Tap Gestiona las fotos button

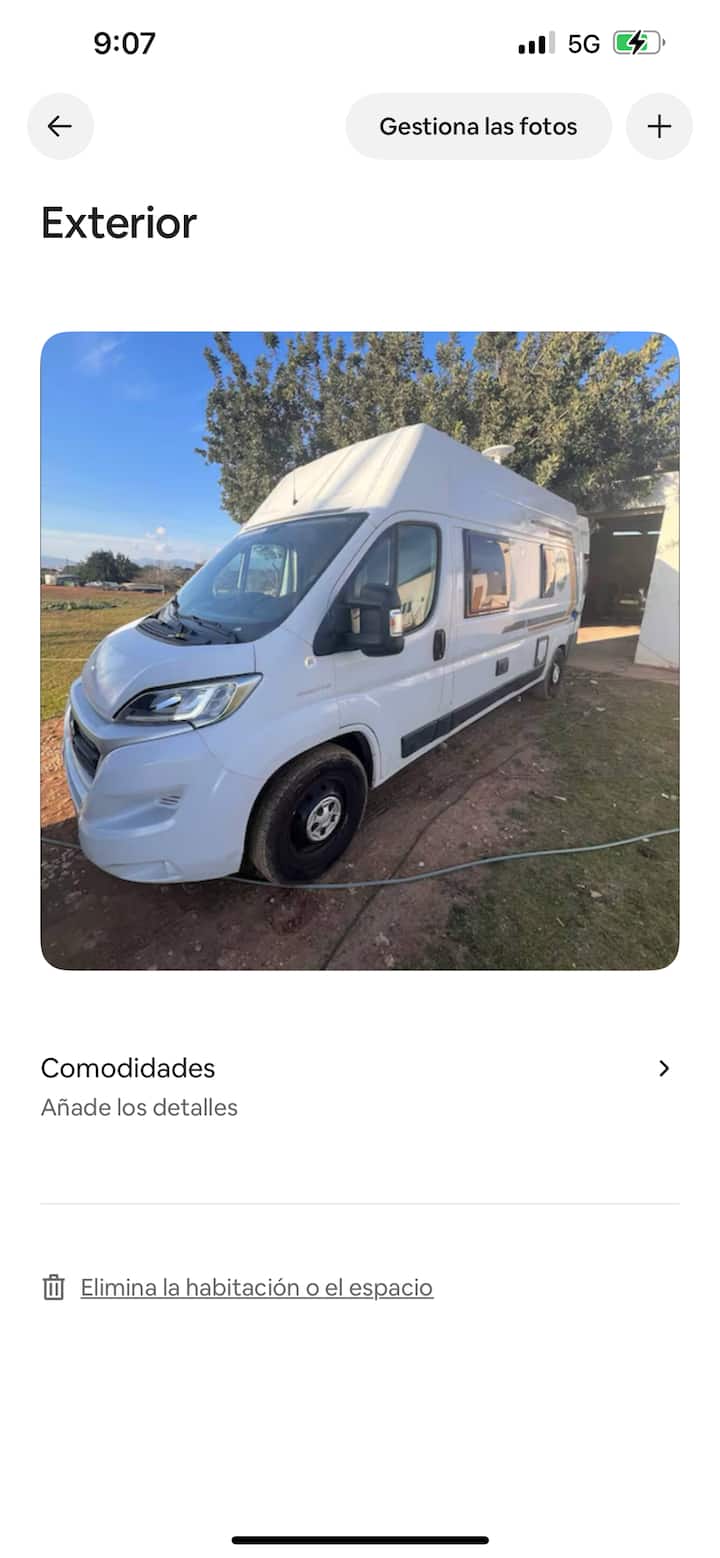click(478, 127)
